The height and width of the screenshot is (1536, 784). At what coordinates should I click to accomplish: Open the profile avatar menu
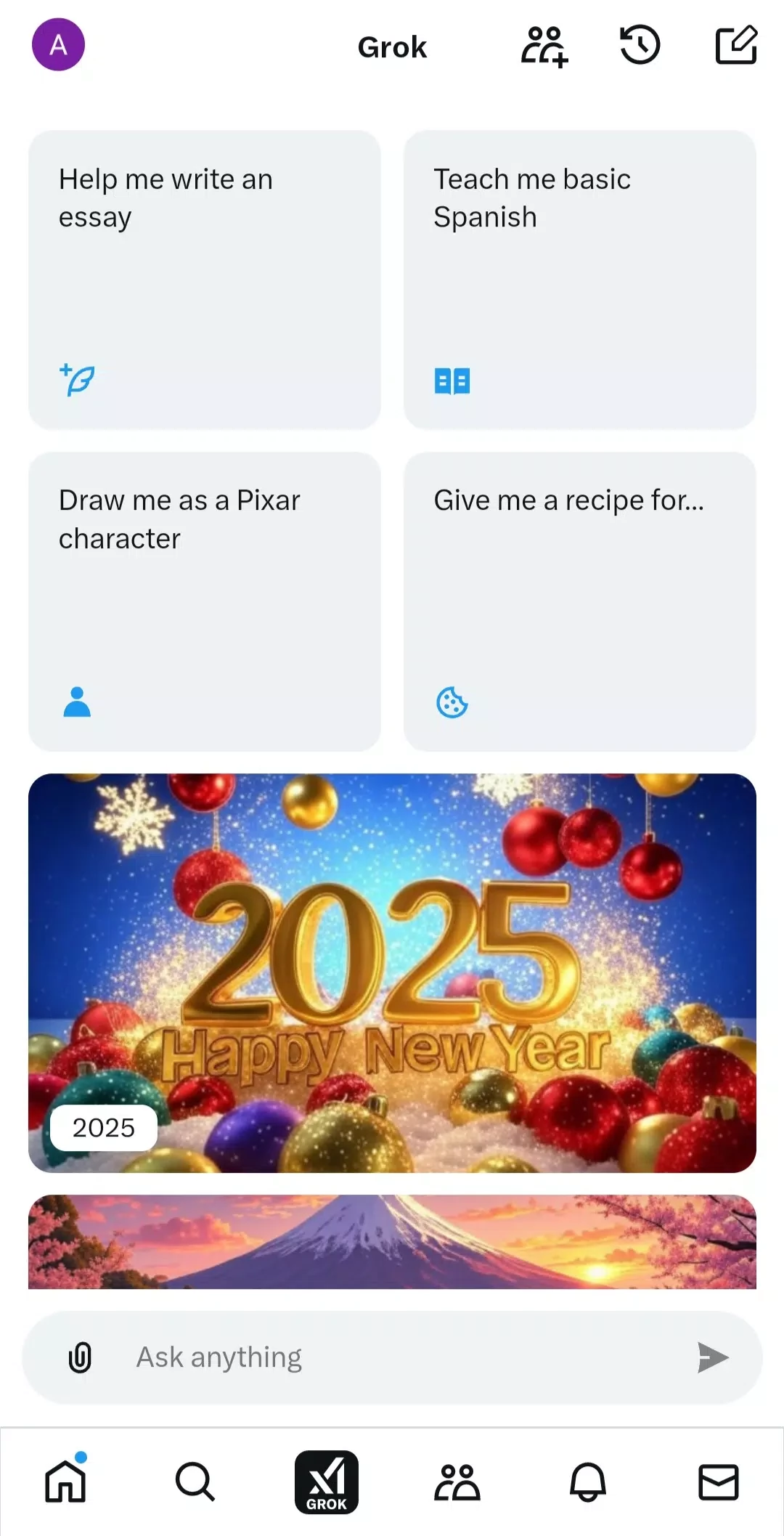(x=58, y=45)
